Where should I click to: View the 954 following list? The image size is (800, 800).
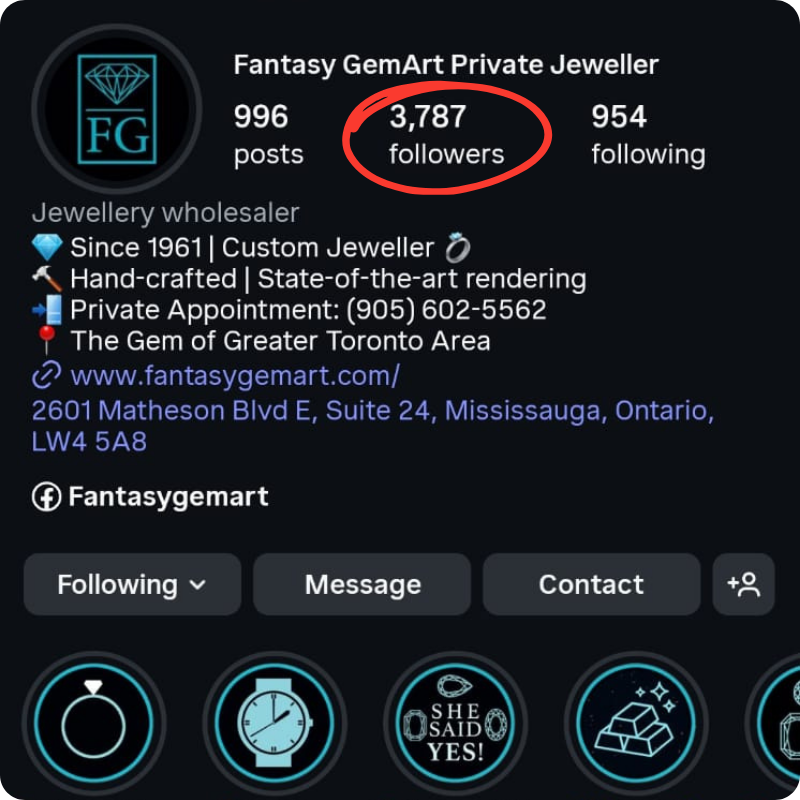(x=647, y=135)
